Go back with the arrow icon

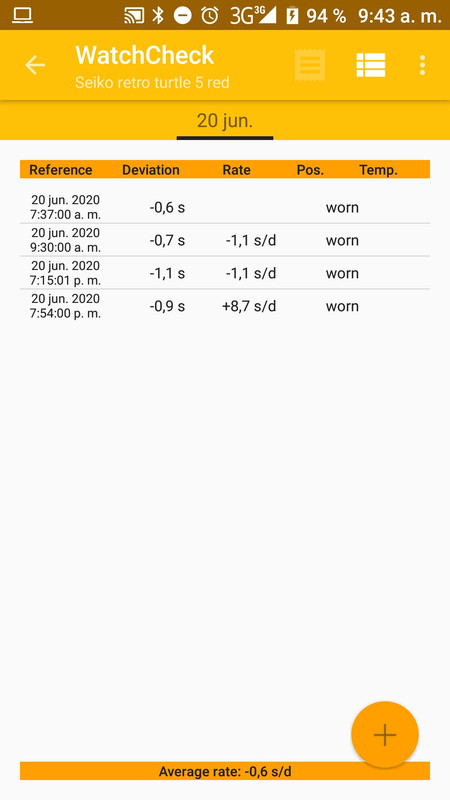[35, 65]
